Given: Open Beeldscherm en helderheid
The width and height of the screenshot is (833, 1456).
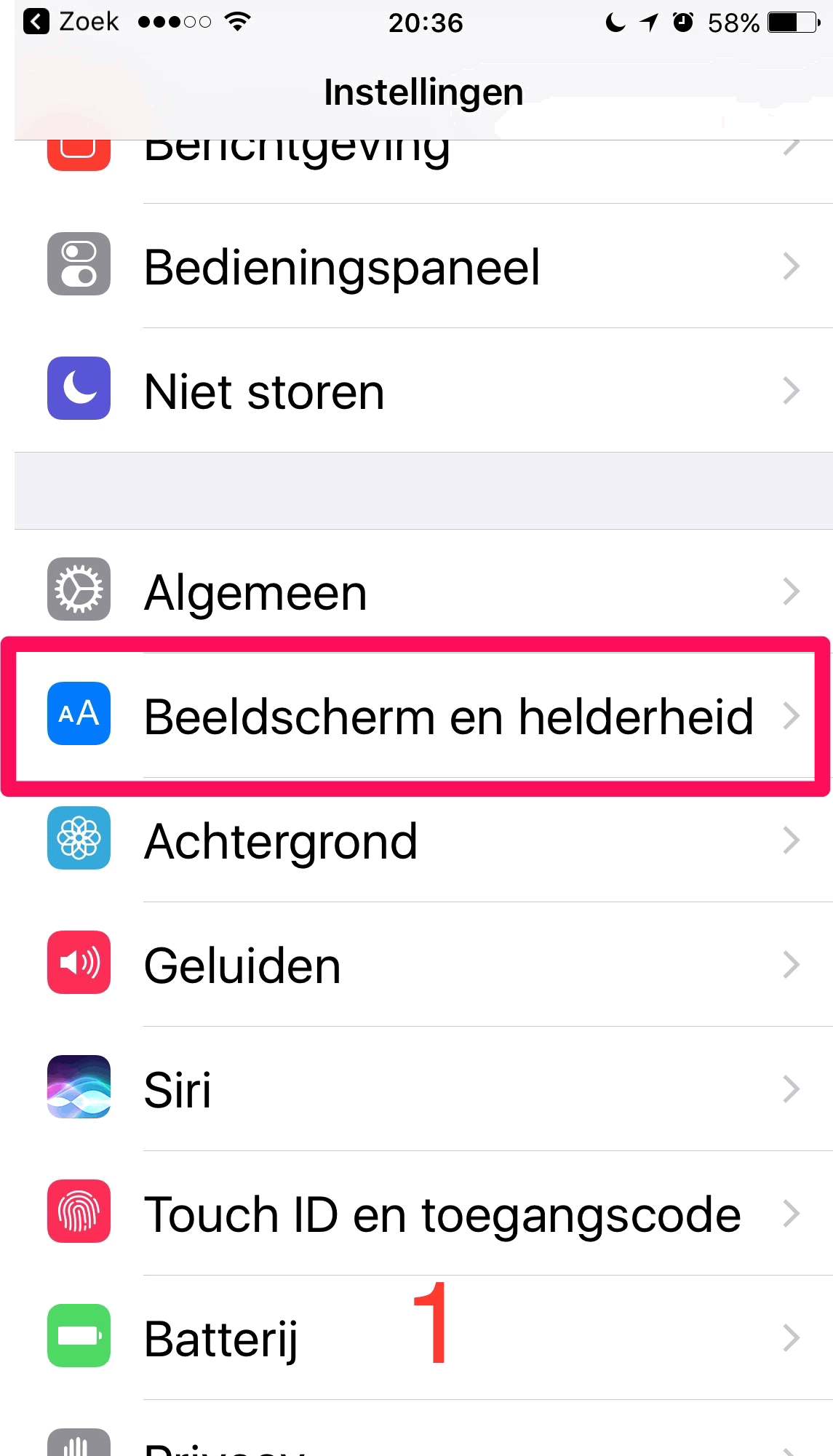Looking at the screenshot, I should point(423,716).
